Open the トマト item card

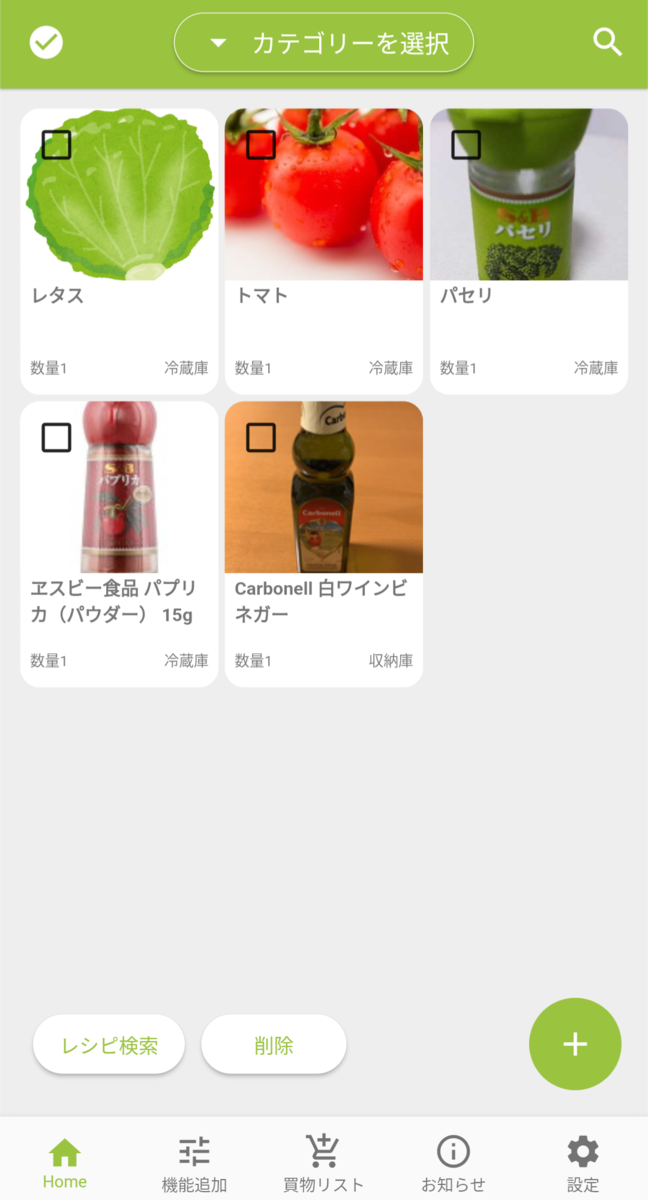click(323, 300)
